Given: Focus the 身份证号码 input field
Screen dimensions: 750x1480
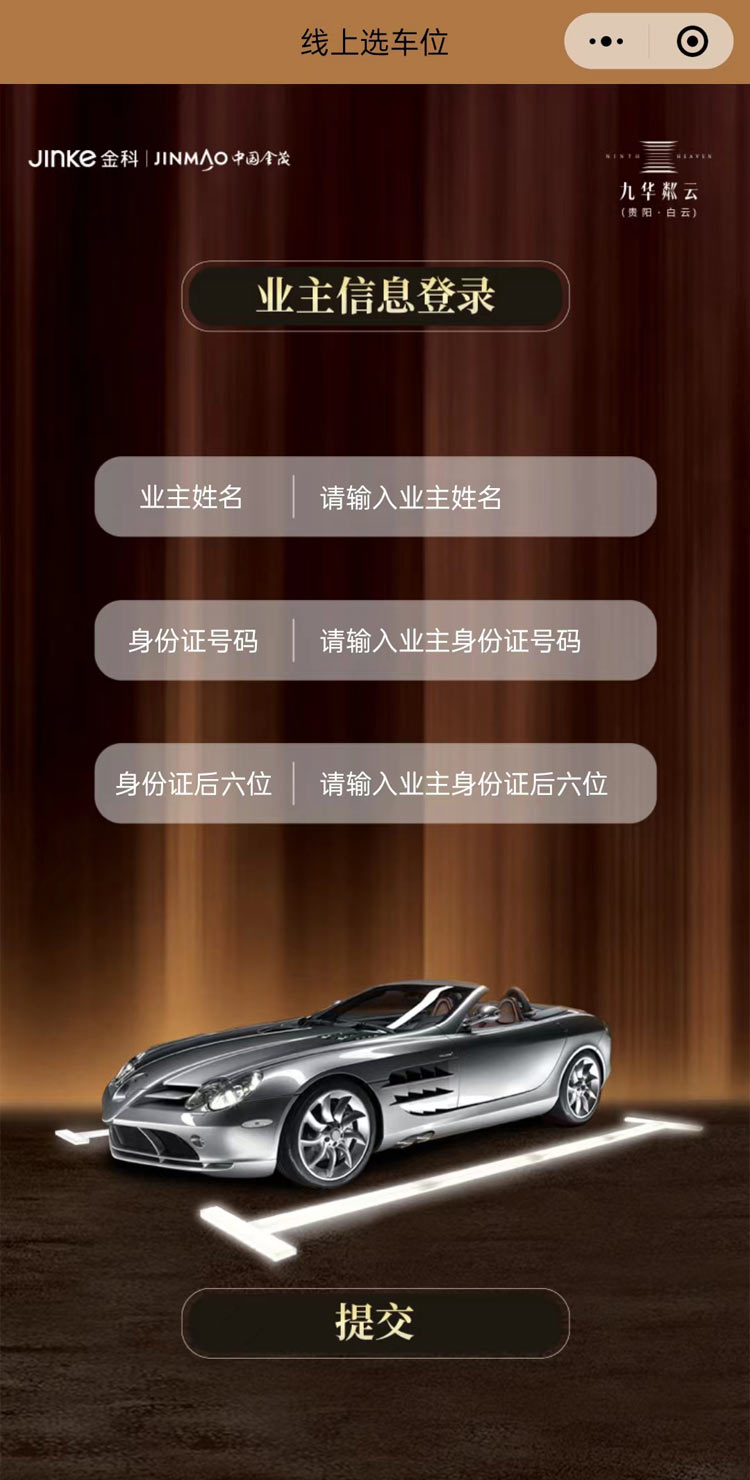Looking at the screenshot, I should pos(470,641).
